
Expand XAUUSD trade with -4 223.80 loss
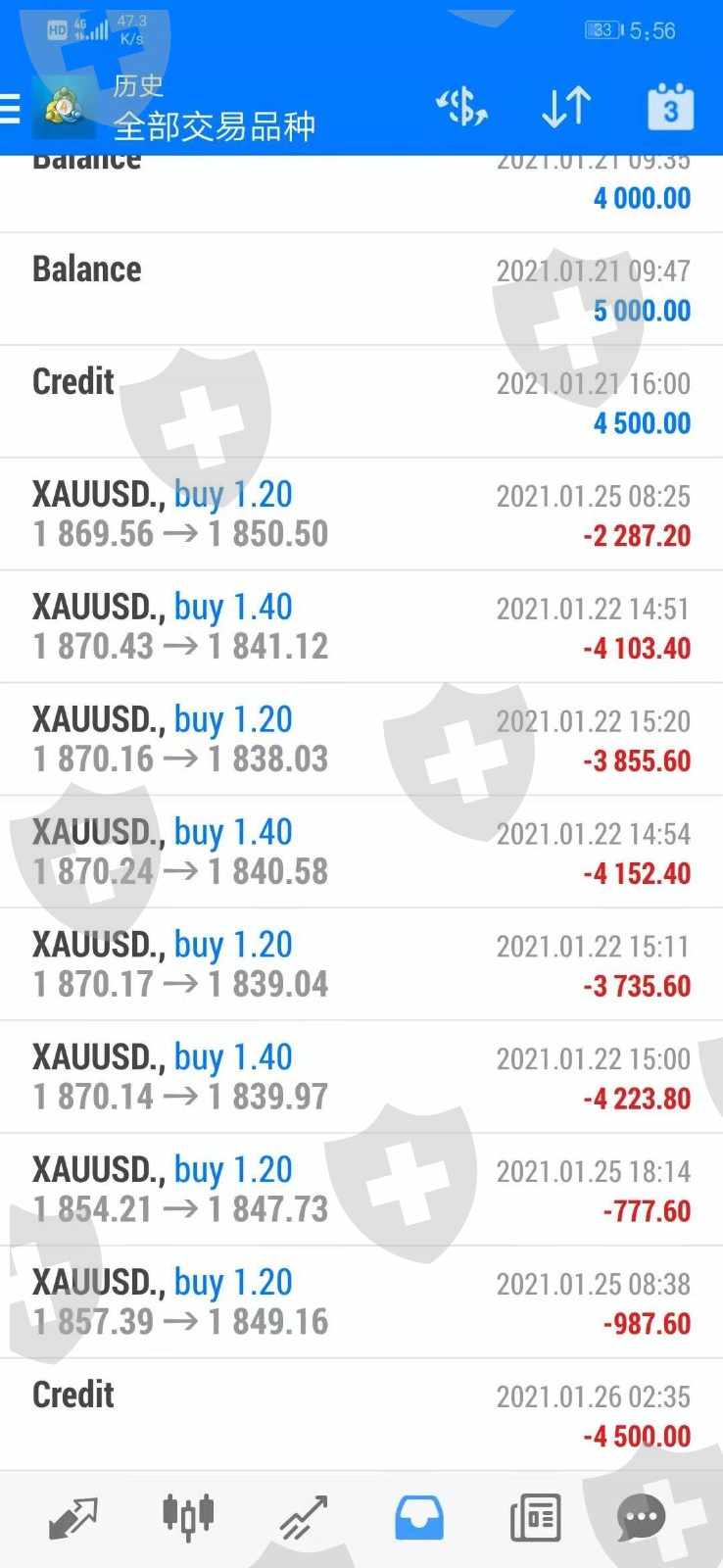(361, 1078)
